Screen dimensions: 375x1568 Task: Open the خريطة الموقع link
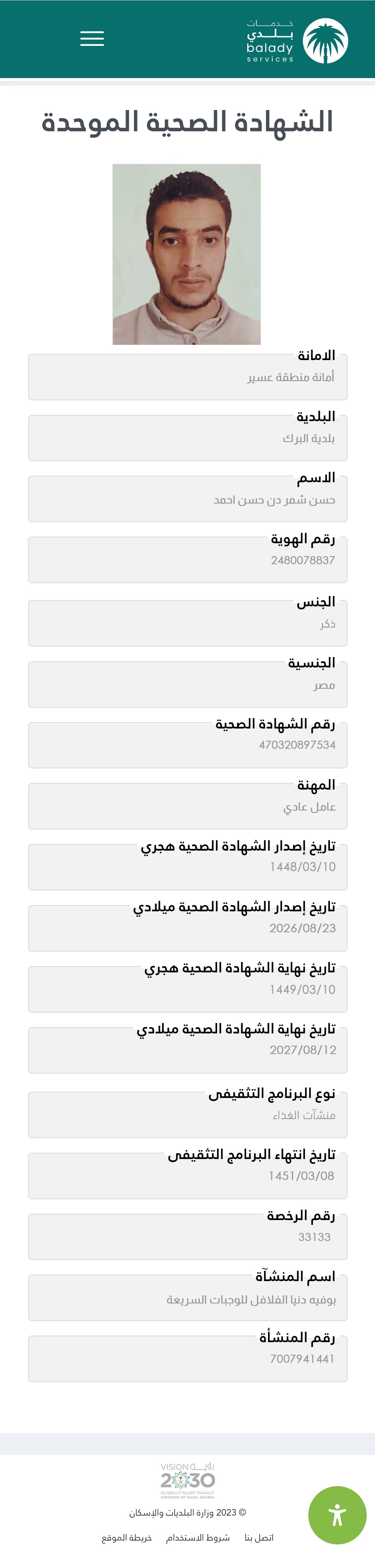tap(127, 1537)
